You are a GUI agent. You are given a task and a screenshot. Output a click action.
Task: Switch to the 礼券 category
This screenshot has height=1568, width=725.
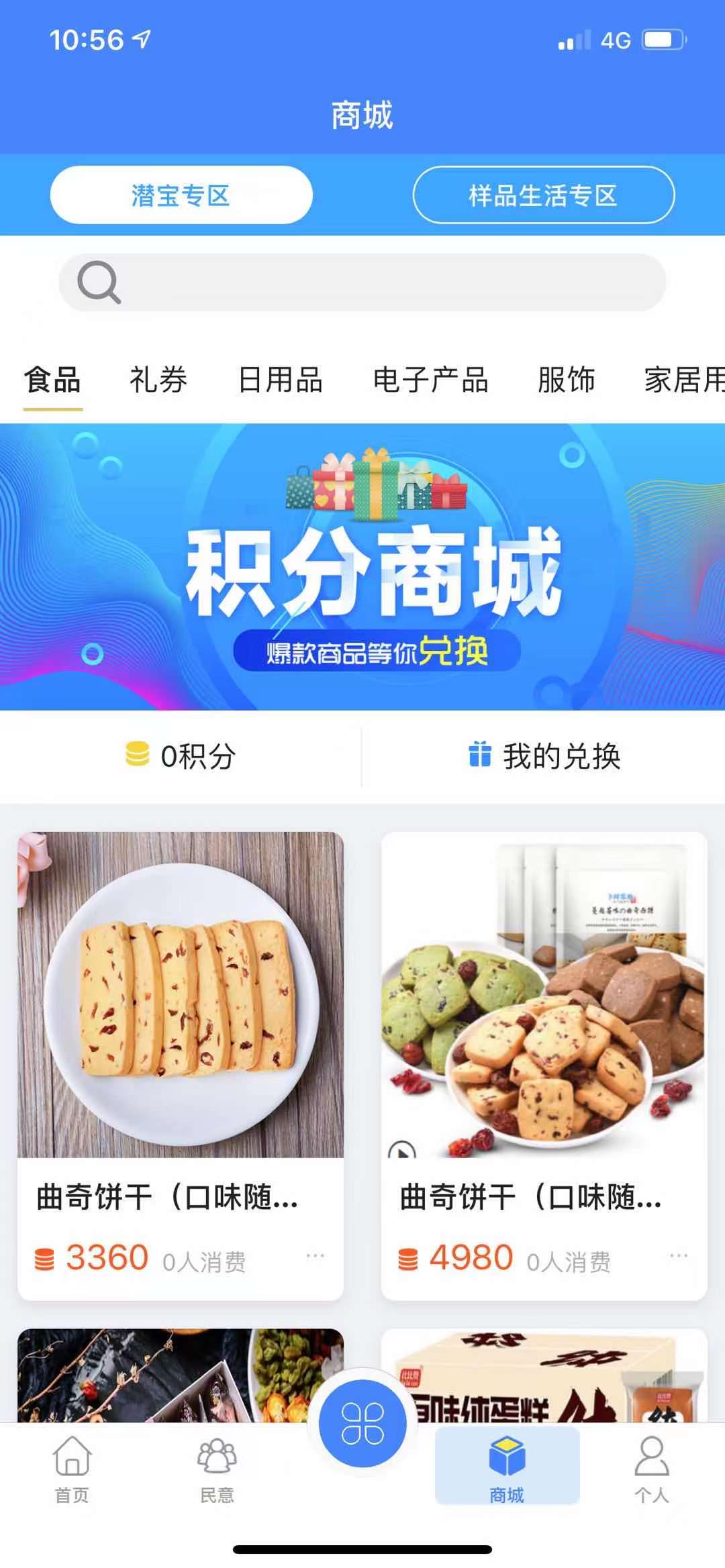pyautogui.click(x=158, y=380)
